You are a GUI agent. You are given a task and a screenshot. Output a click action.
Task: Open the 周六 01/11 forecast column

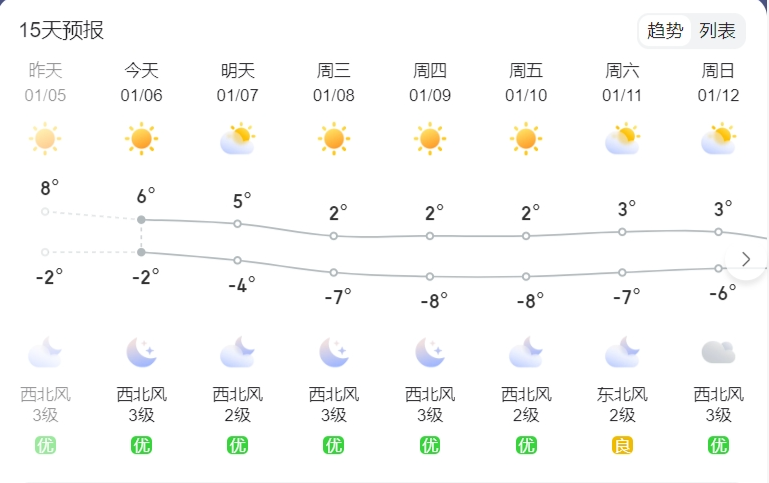(x=622, y=82)
